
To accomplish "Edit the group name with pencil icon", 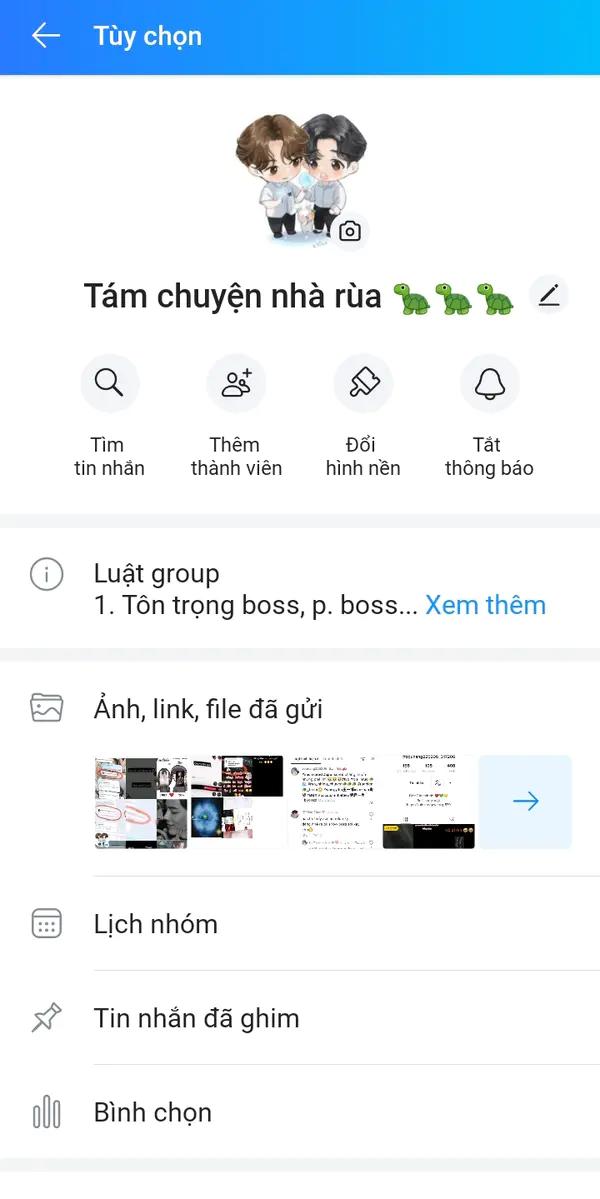I will 549,295.
